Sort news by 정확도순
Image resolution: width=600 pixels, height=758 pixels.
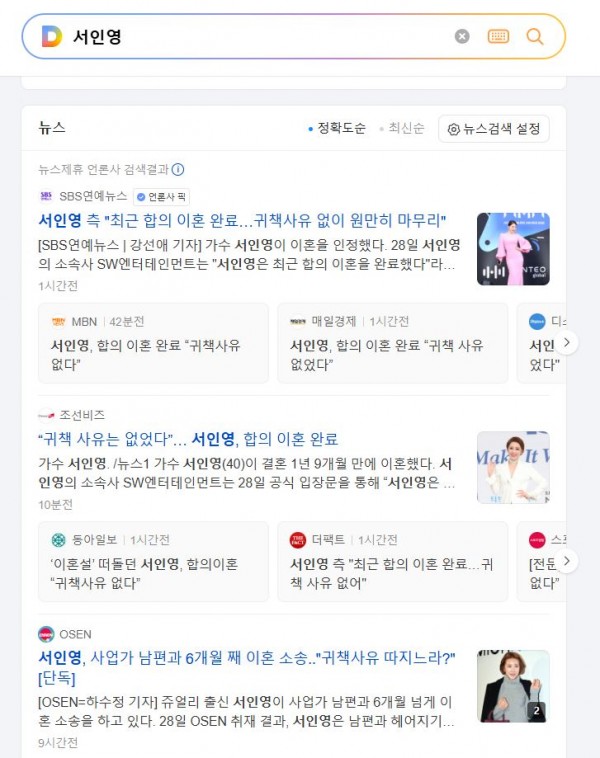point(340,129)
